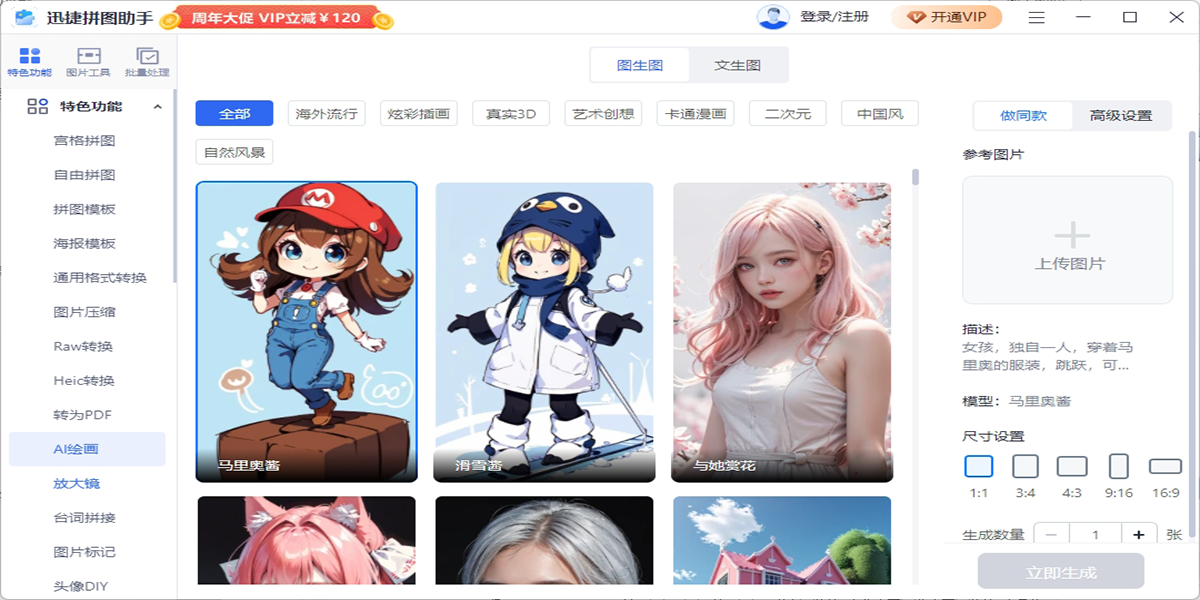Select the 中国风 style chip
1200x600 pixels.
coord(880,114)
